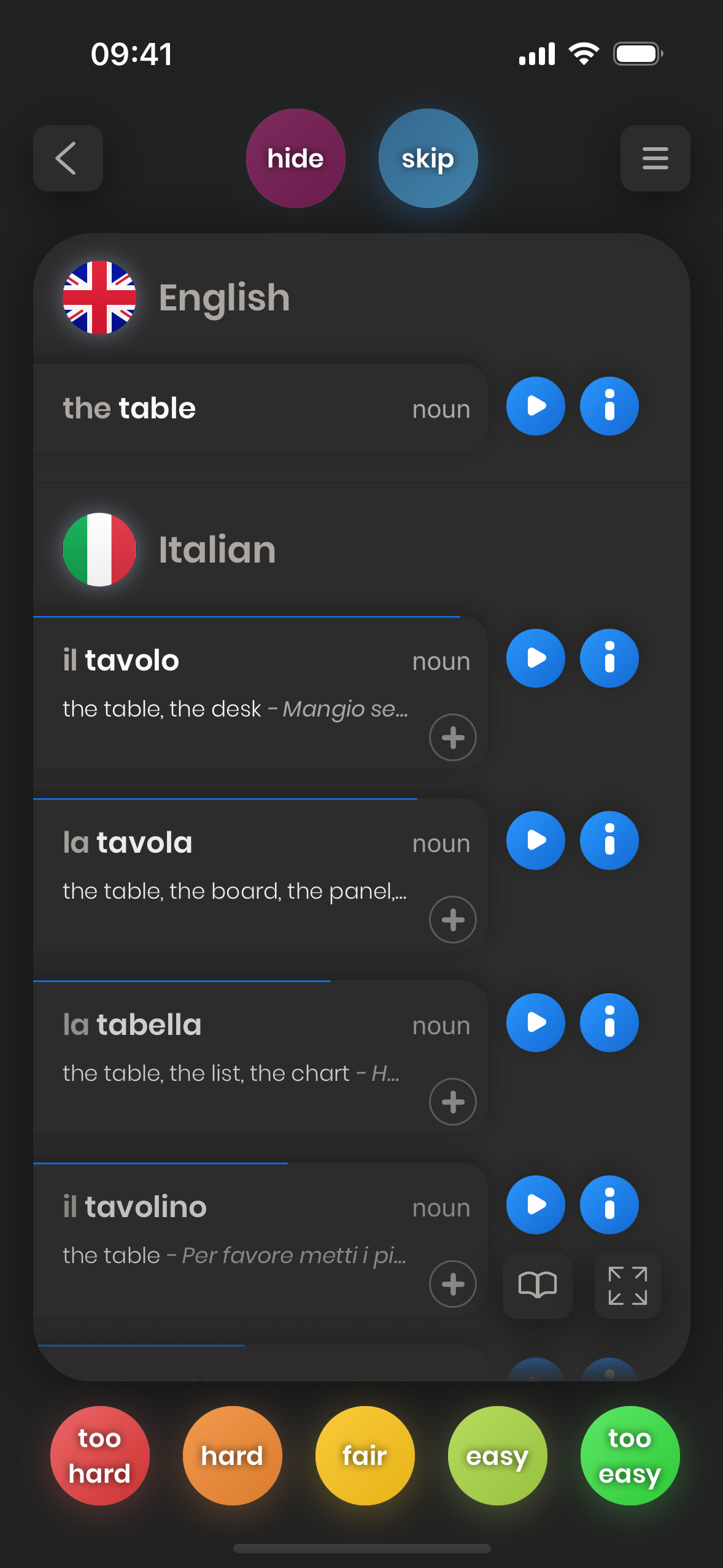The image size is (723, 1568).
Task: Skip this word
Action: 428,158
